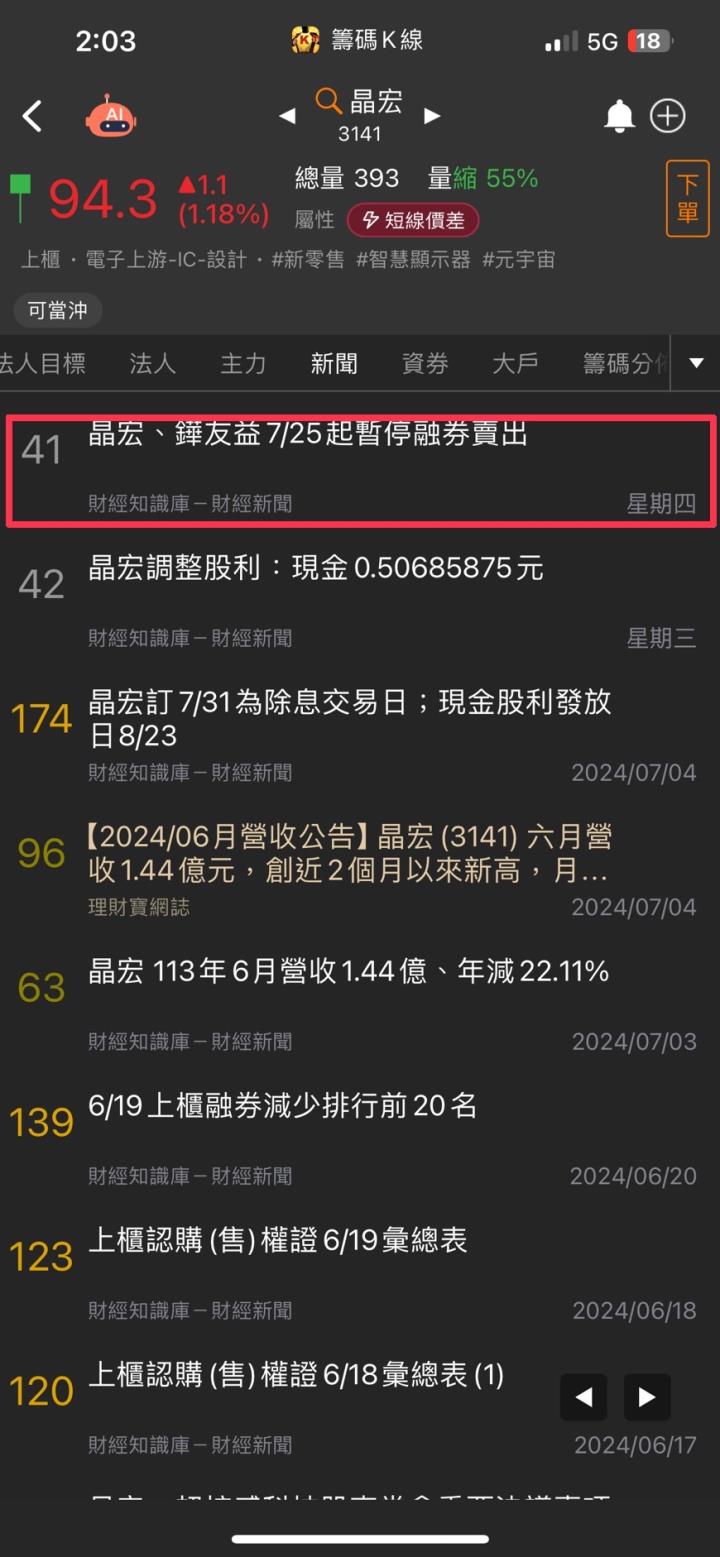Tap the previous stock arrow beside 晶宏
720x1557 pixels.
tap(288, 116)
